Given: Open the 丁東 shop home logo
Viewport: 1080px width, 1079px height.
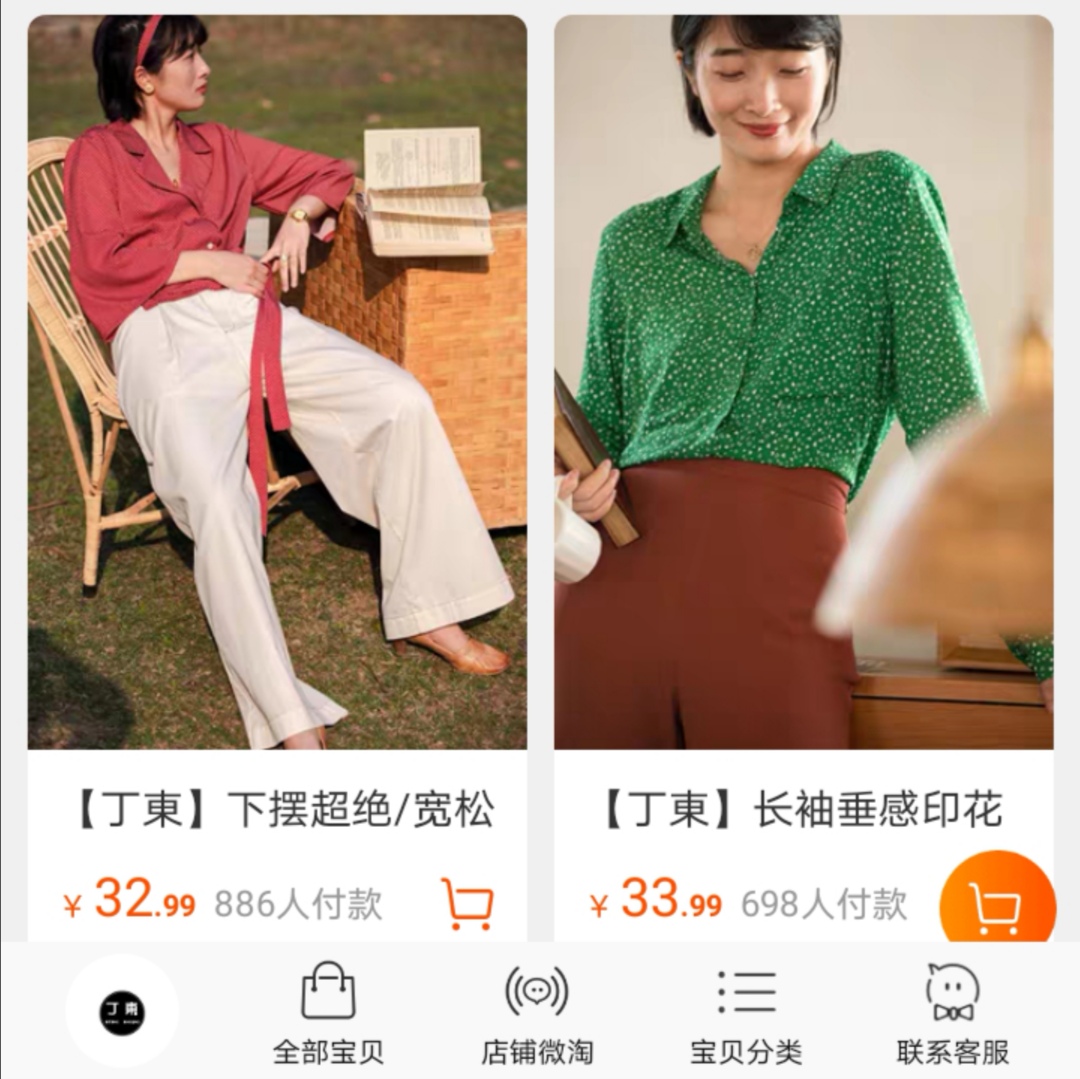Looking at the screenshot, I should pyautogui.click(x=122, y=1011).
